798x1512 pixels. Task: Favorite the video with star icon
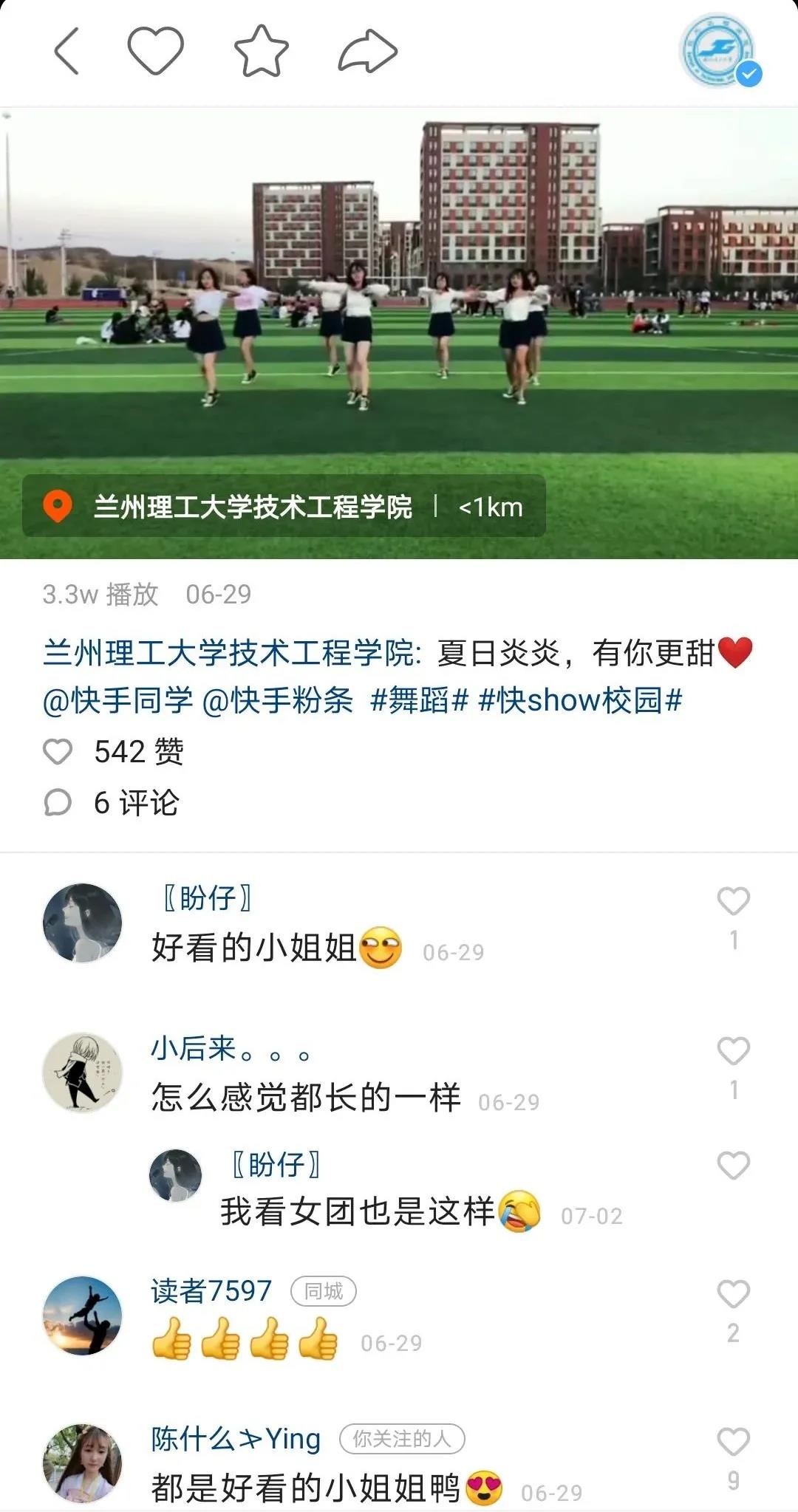pos(261,51)
